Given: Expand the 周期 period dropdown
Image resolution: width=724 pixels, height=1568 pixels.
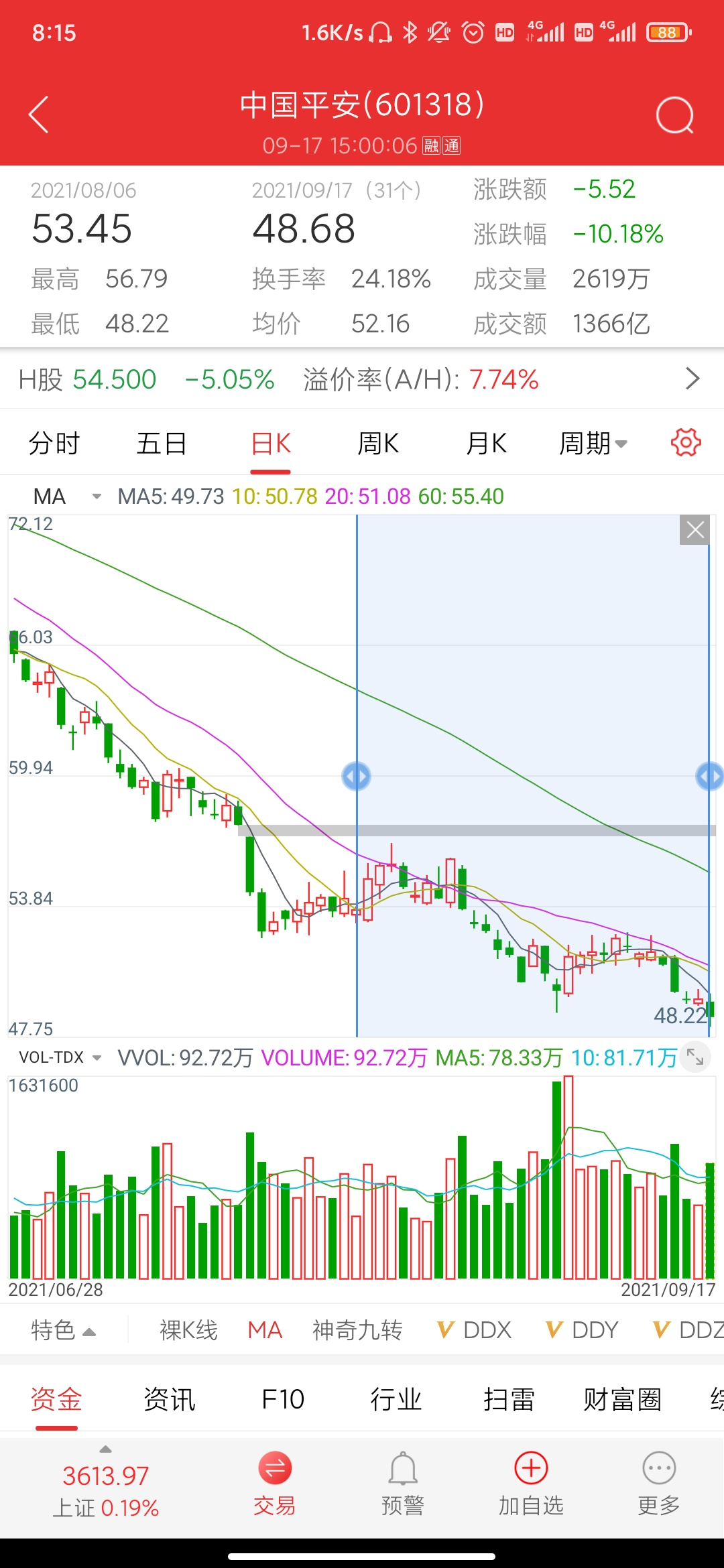Looking at the screenshot, I should point(593,444).
